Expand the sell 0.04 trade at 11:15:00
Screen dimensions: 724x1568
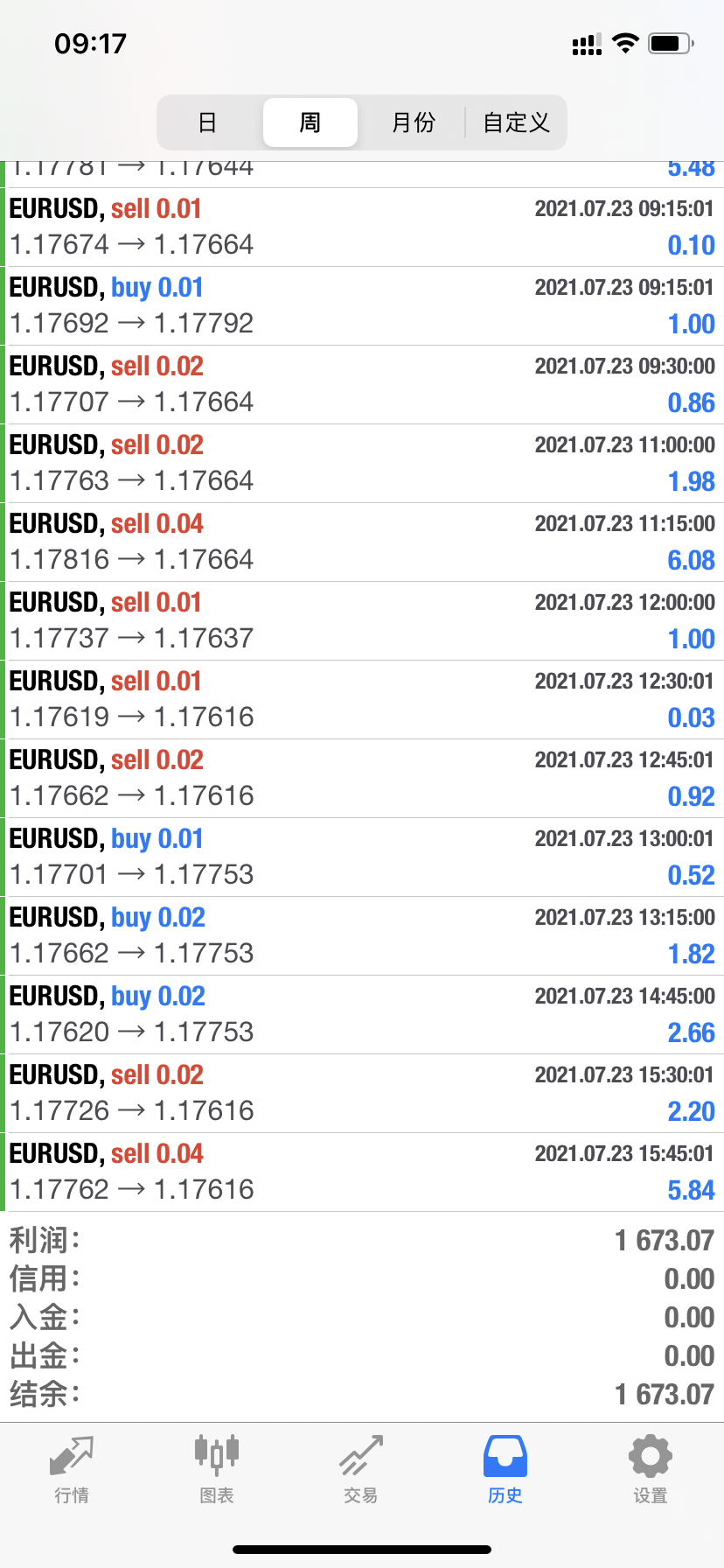tap(362, 542)
